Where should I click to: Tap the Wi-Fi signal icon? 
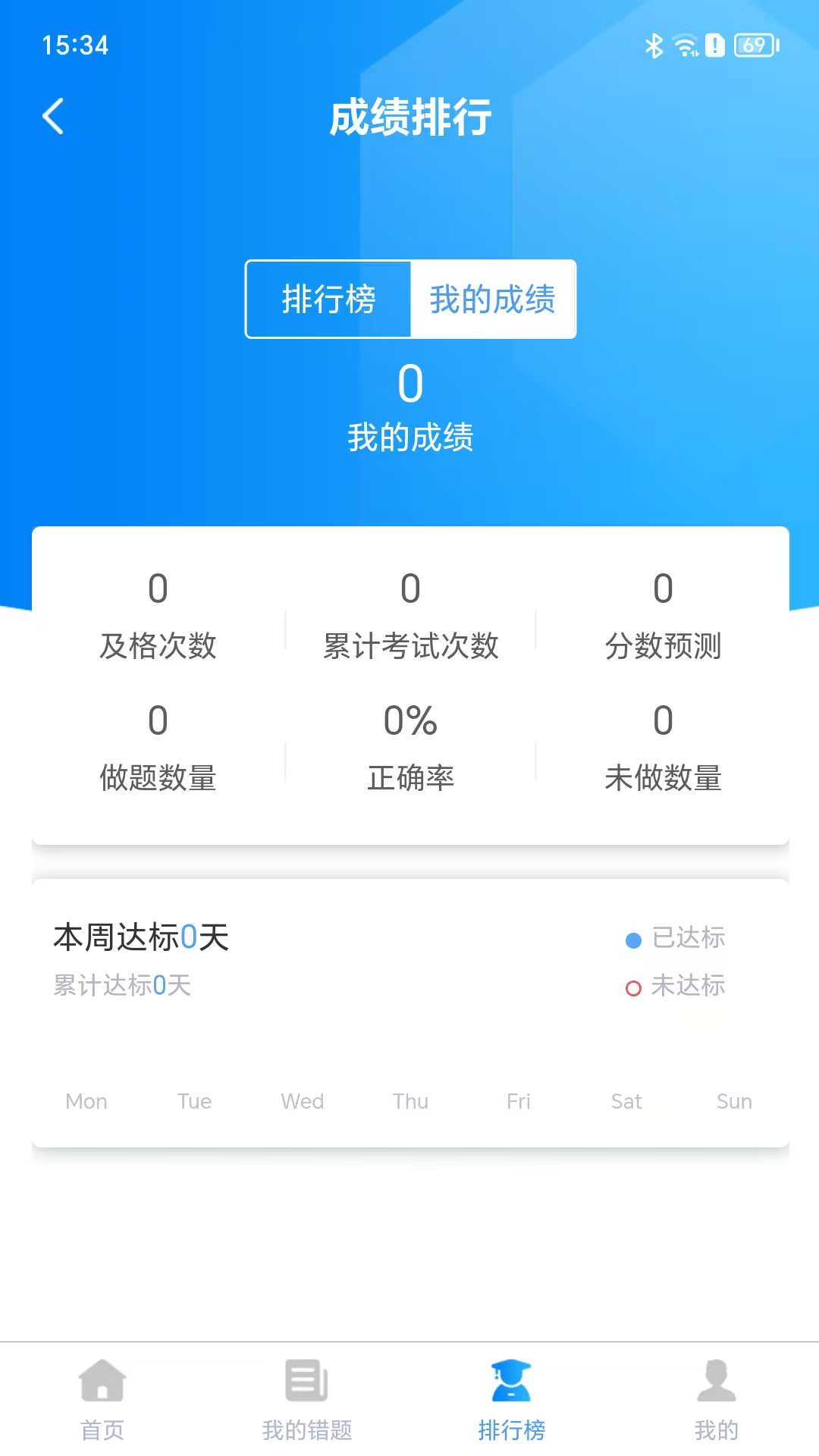[684, 45]
